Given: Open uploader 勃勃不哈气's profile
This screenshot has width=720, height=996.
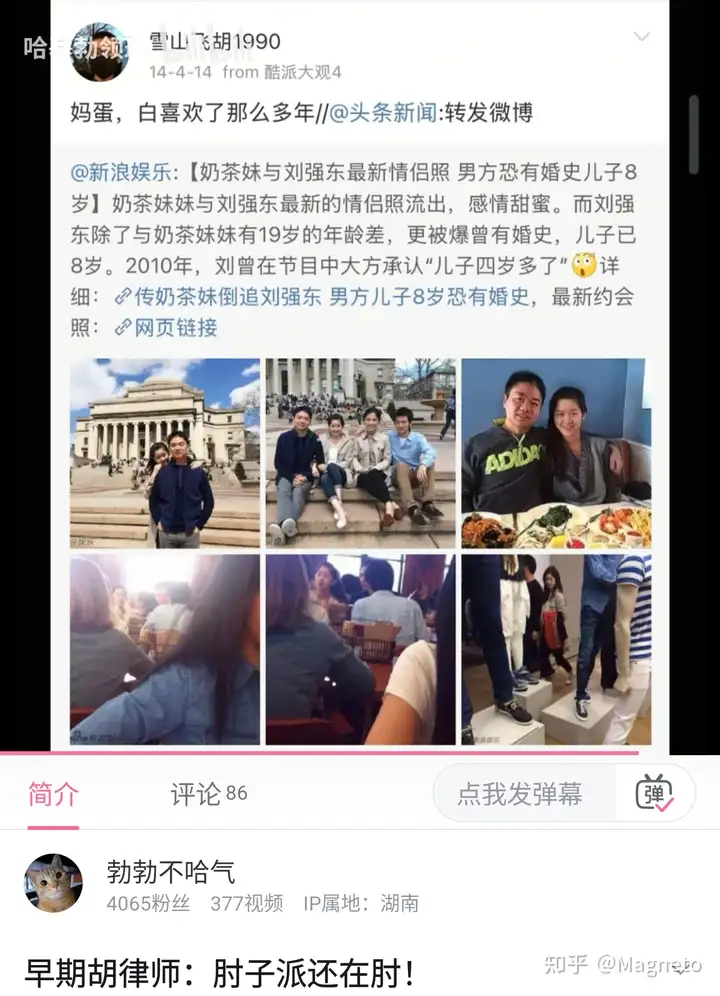Looking at the screenshot, I should (x=170, y=872).
